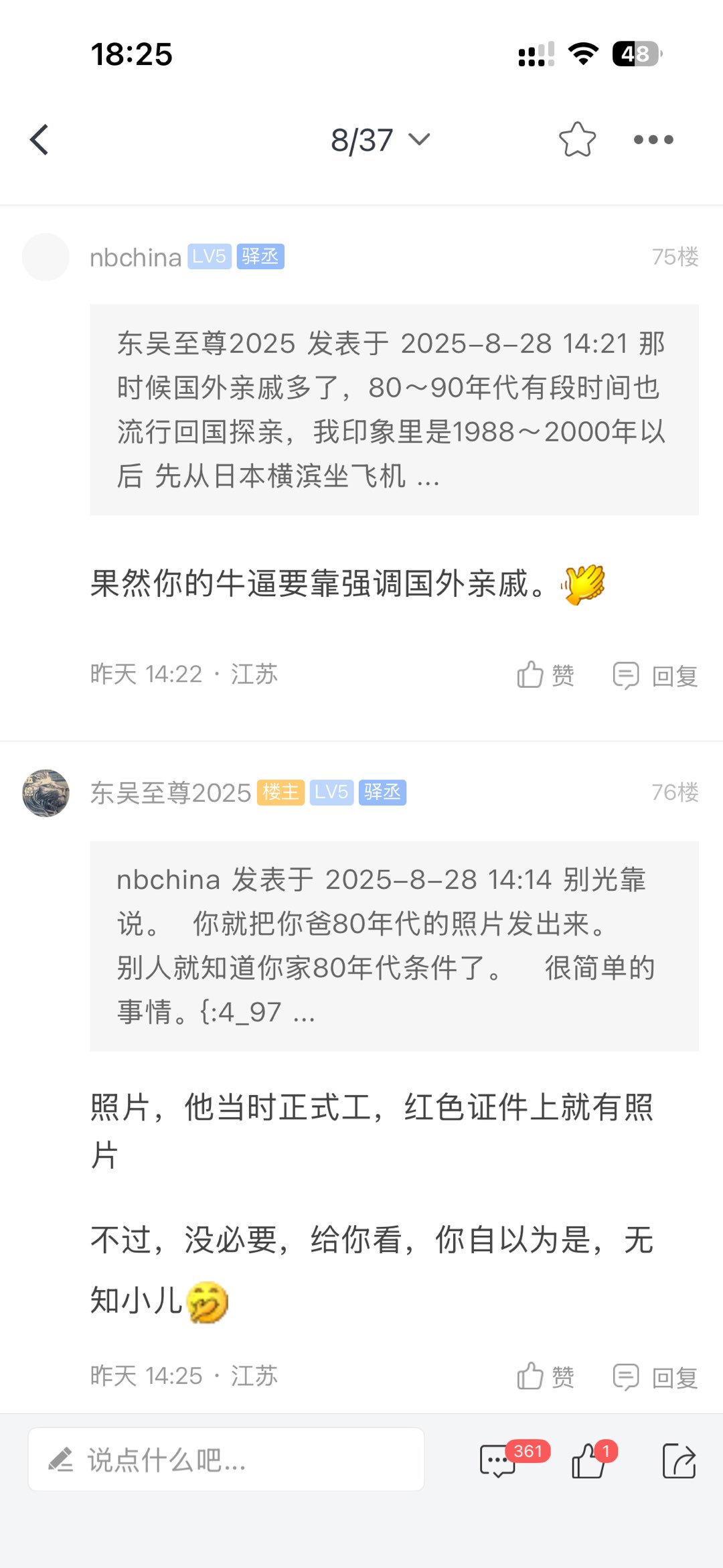Viewport: 723px width, 1568px height.
Task: Open nbchina's profile avatar
Action: click(x=46, y=257)
